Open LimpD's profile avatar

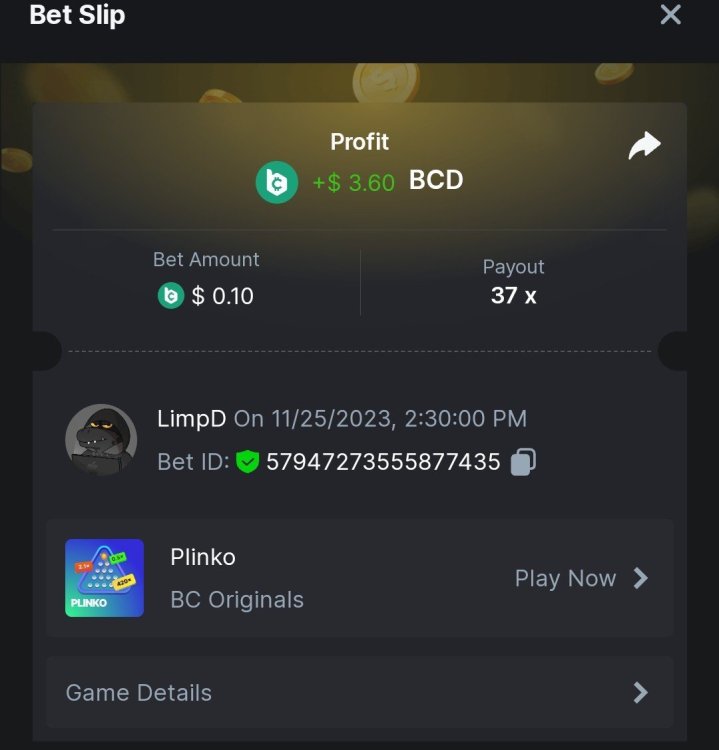click(101, 440)
